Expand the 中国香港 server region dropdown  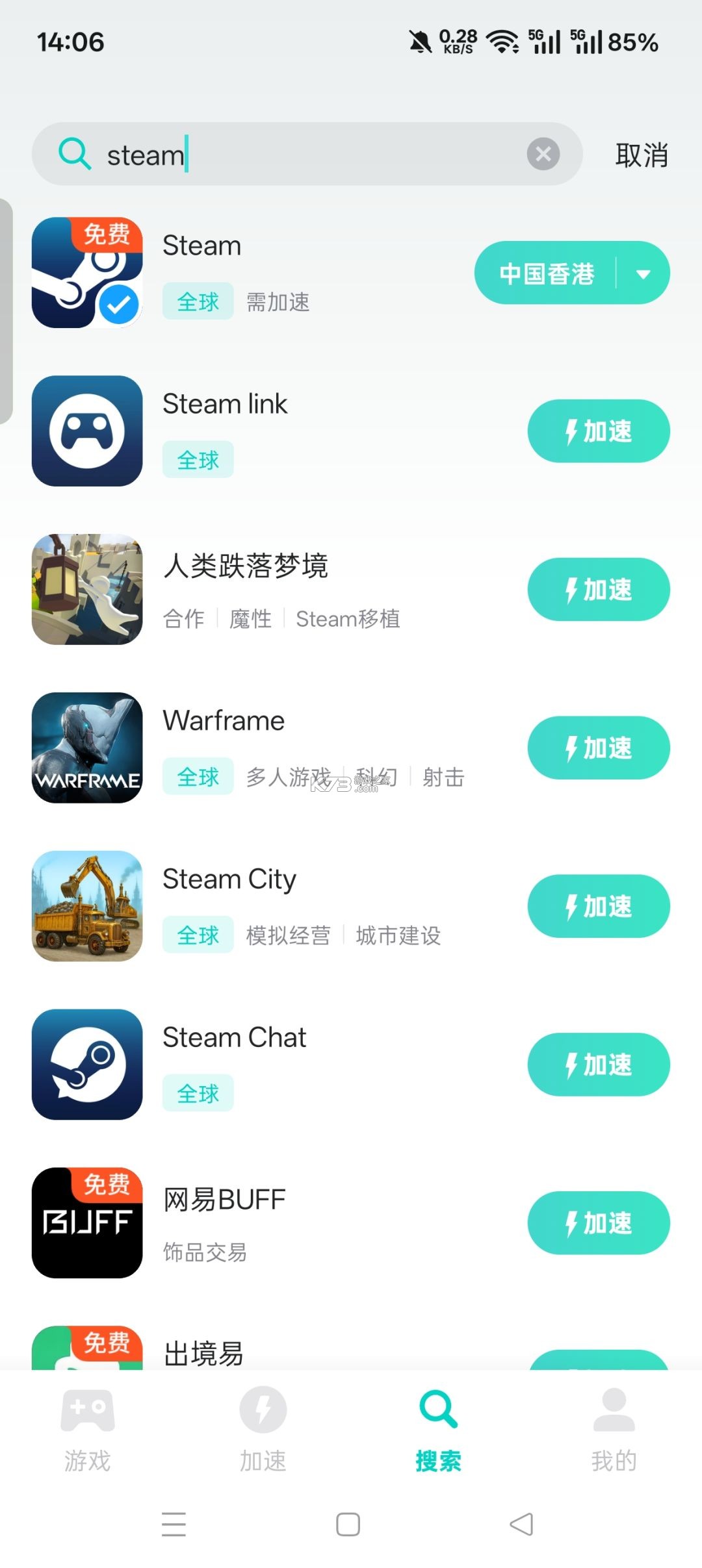coord(547,273)
